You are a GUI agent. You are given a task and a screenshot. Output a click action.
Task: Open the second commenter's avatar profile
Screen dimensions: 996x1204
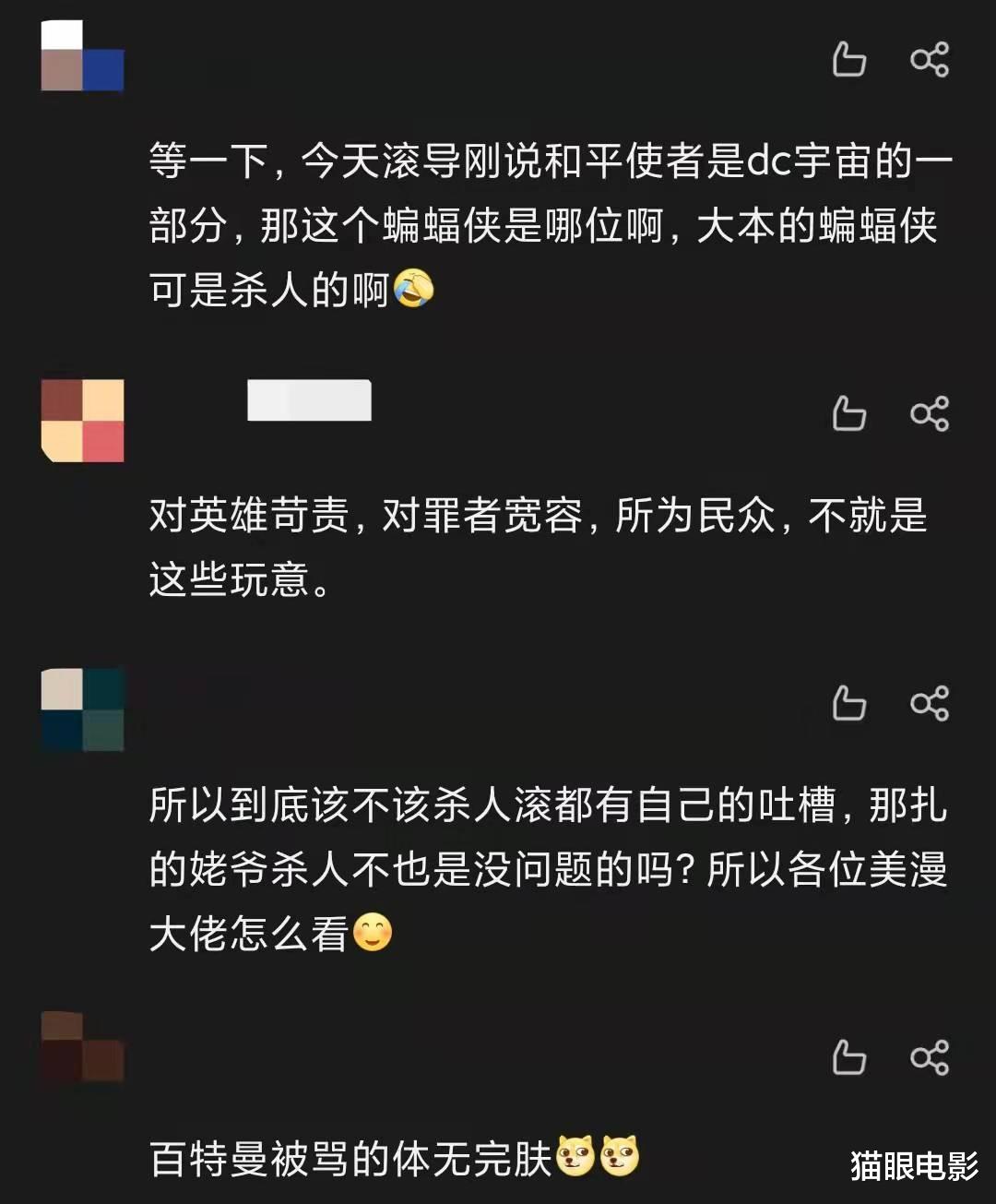click(x=81, y=418)
